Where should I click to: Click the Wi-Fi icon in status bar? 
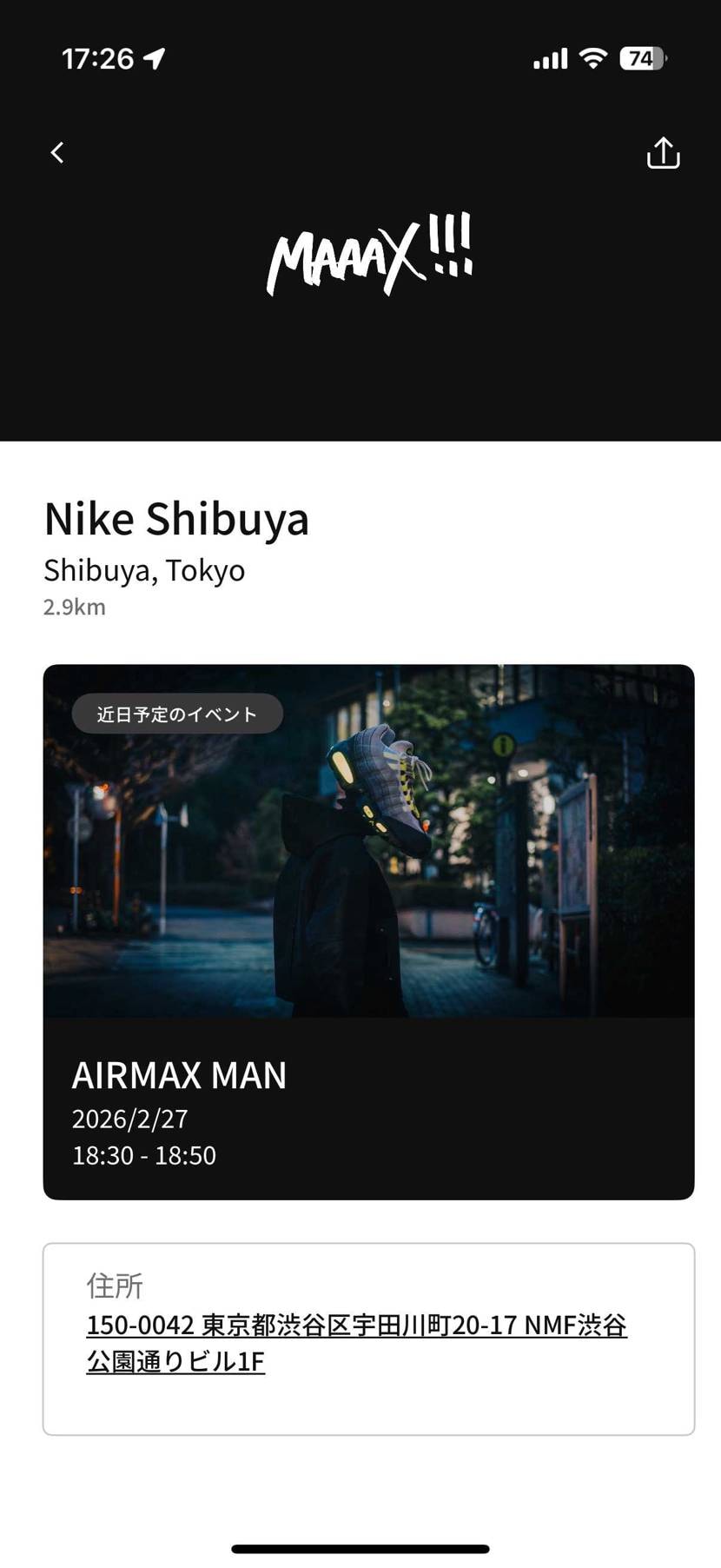point(592,58)
